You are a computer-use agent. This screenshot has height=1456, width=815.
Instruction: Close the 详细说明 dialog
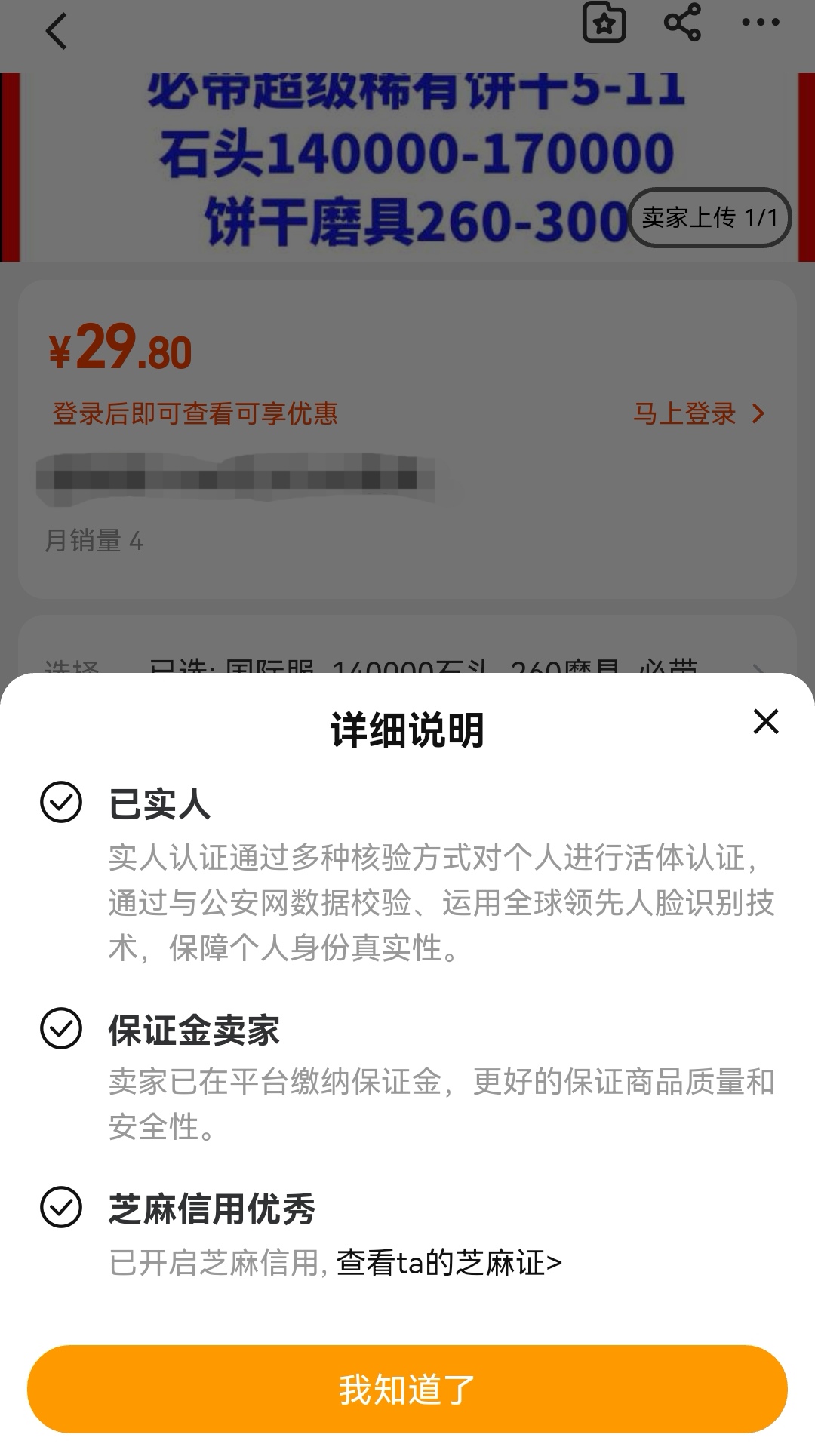pos(765,722)
